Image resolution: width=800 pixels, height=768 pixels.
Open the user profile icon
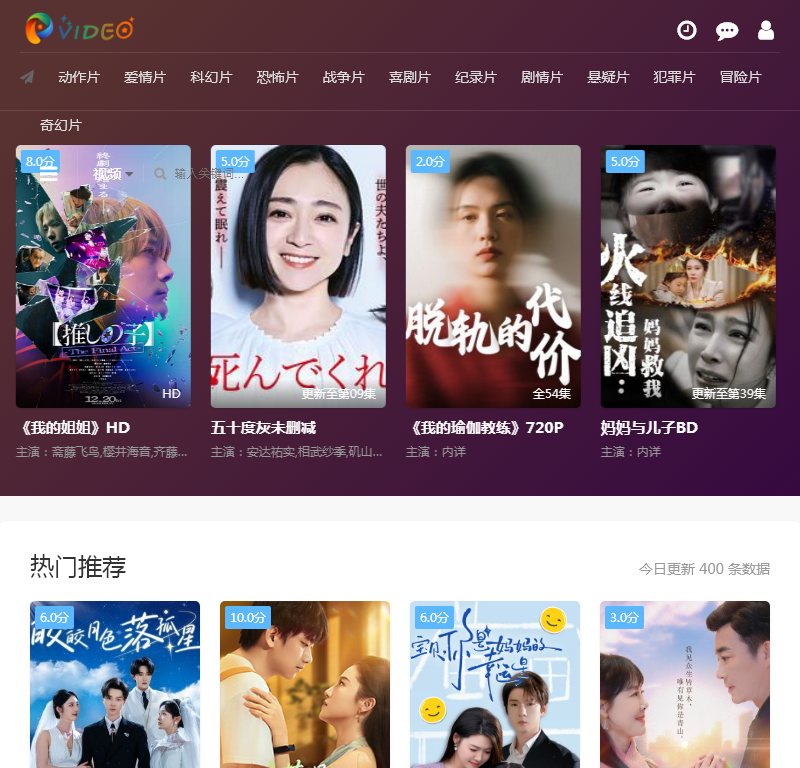[x=766, y=30]
